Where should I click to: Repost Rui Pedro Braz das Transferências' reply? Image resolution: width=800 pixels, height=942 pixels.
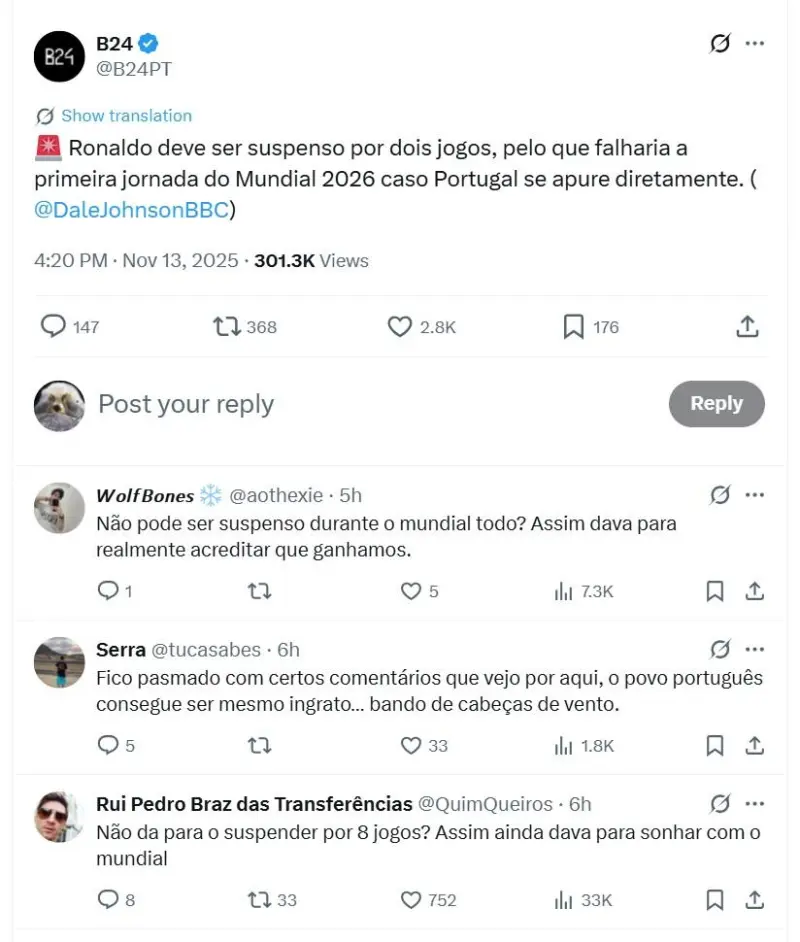259,900
